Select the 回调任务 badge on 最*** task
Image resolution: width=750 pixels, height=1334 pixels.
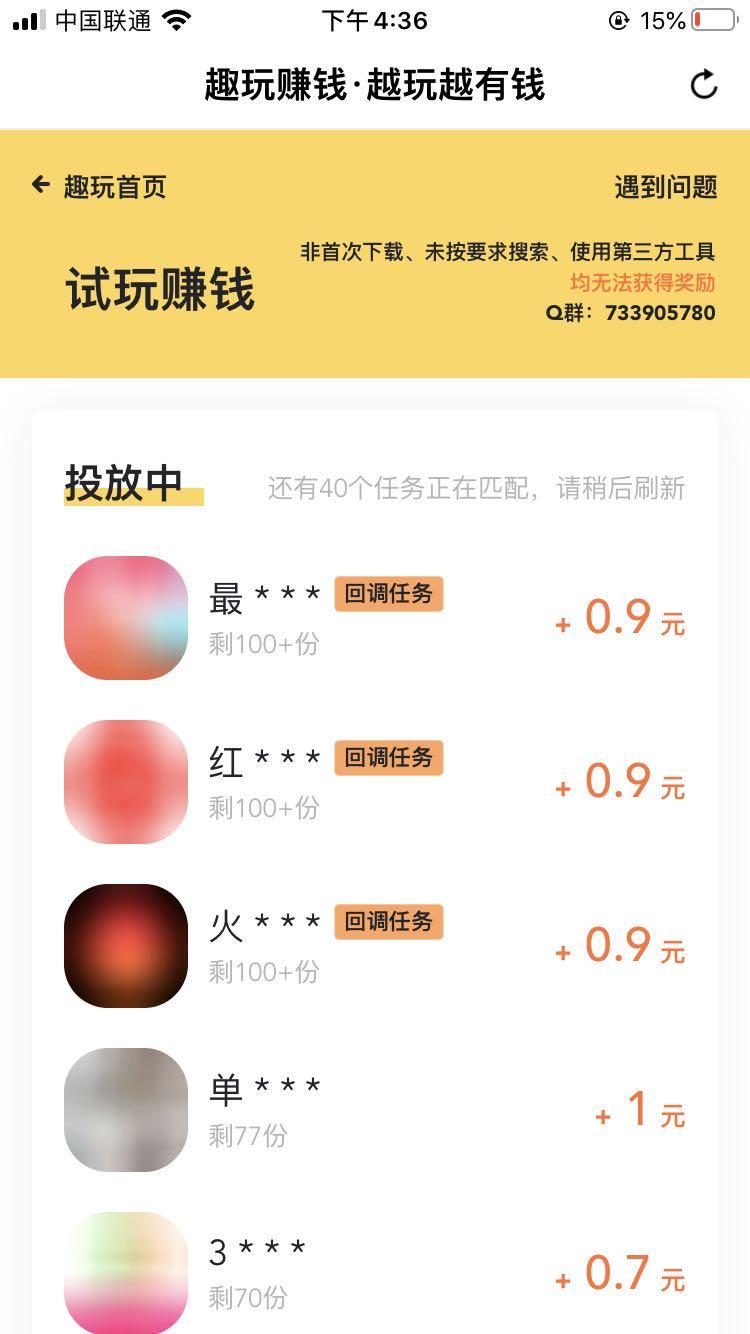[x=388, y=593]
